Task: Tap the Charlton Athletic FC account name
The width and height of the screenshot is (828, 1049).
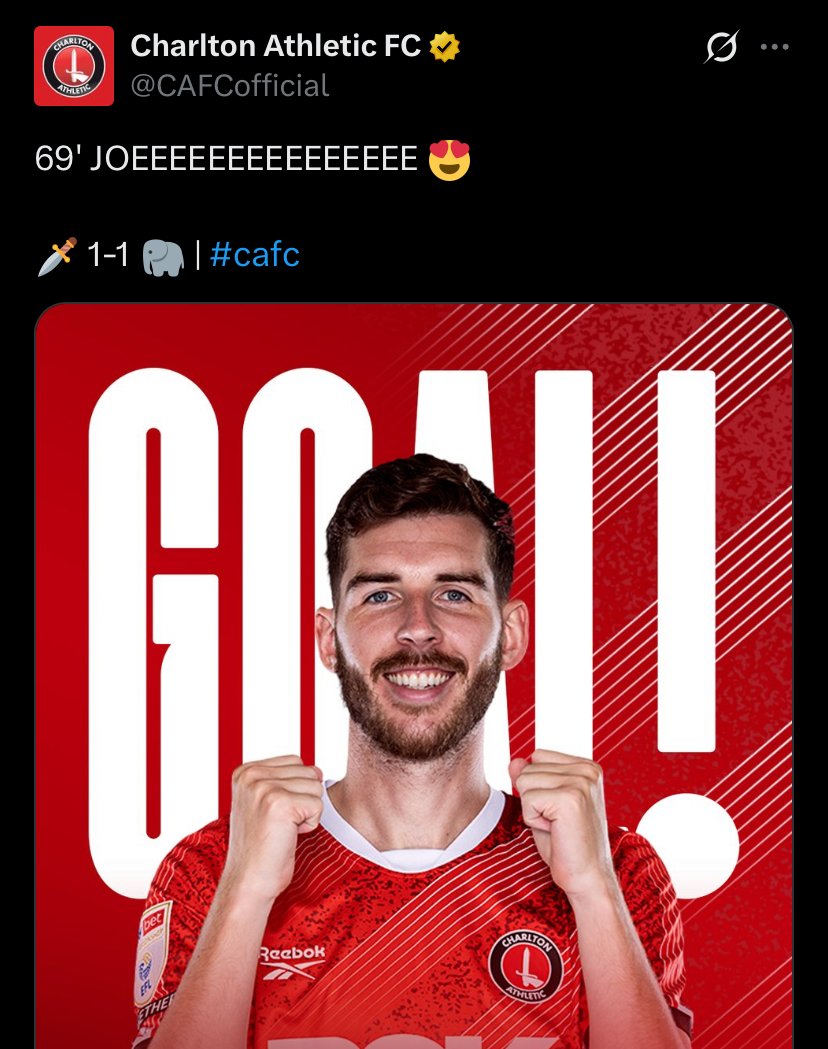Action: [x=276, y=46]
